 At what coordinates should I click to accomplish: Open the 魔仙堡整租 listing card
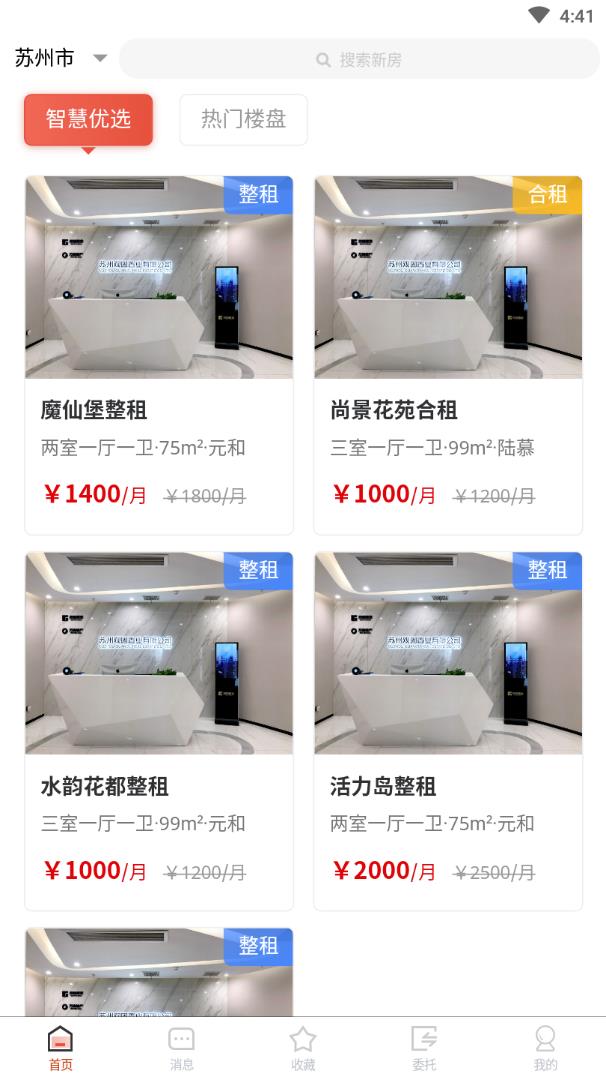pyautogui.click(x=159, y=355)
